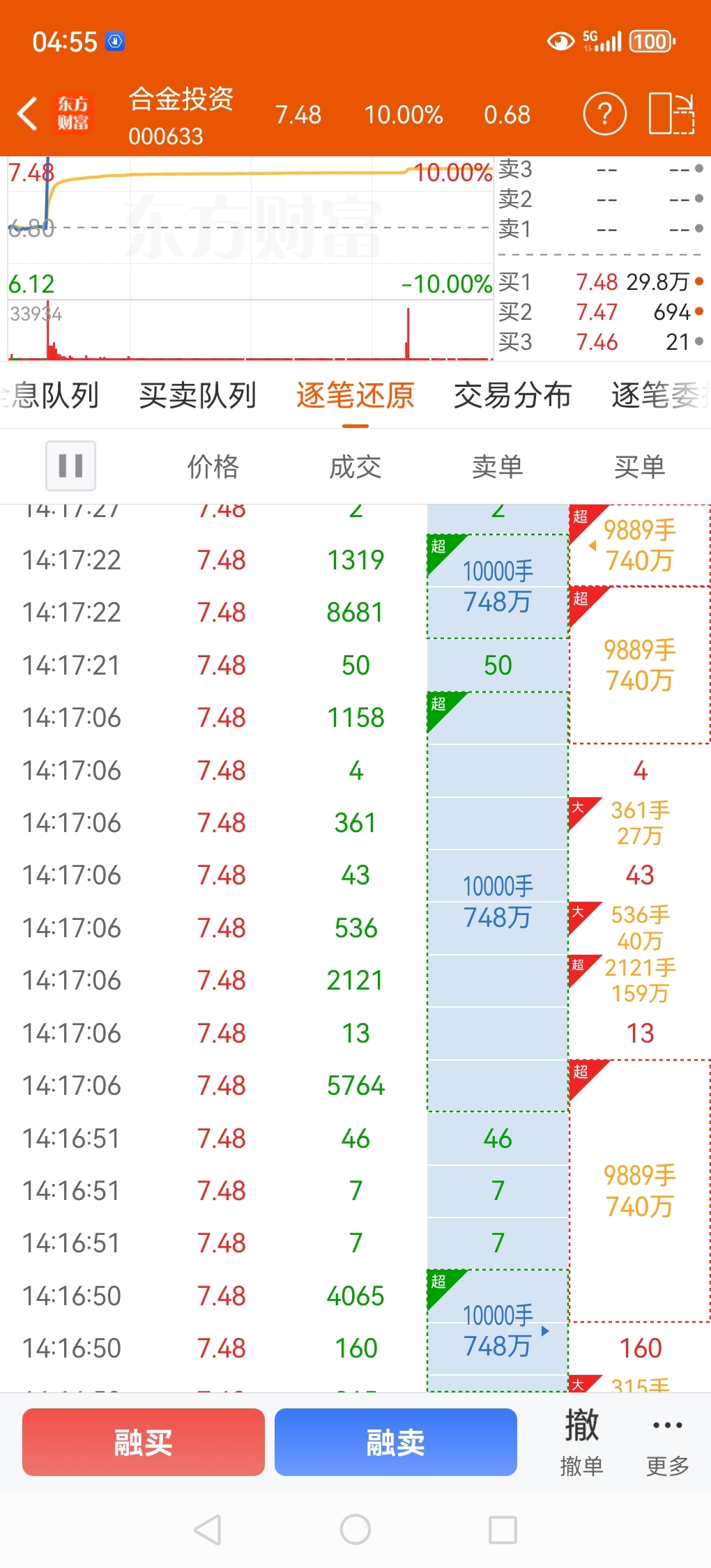Tap the 融卖 margin sell button
The width and height of the screenshot is (711, 1568).
tap(396, 1442)
